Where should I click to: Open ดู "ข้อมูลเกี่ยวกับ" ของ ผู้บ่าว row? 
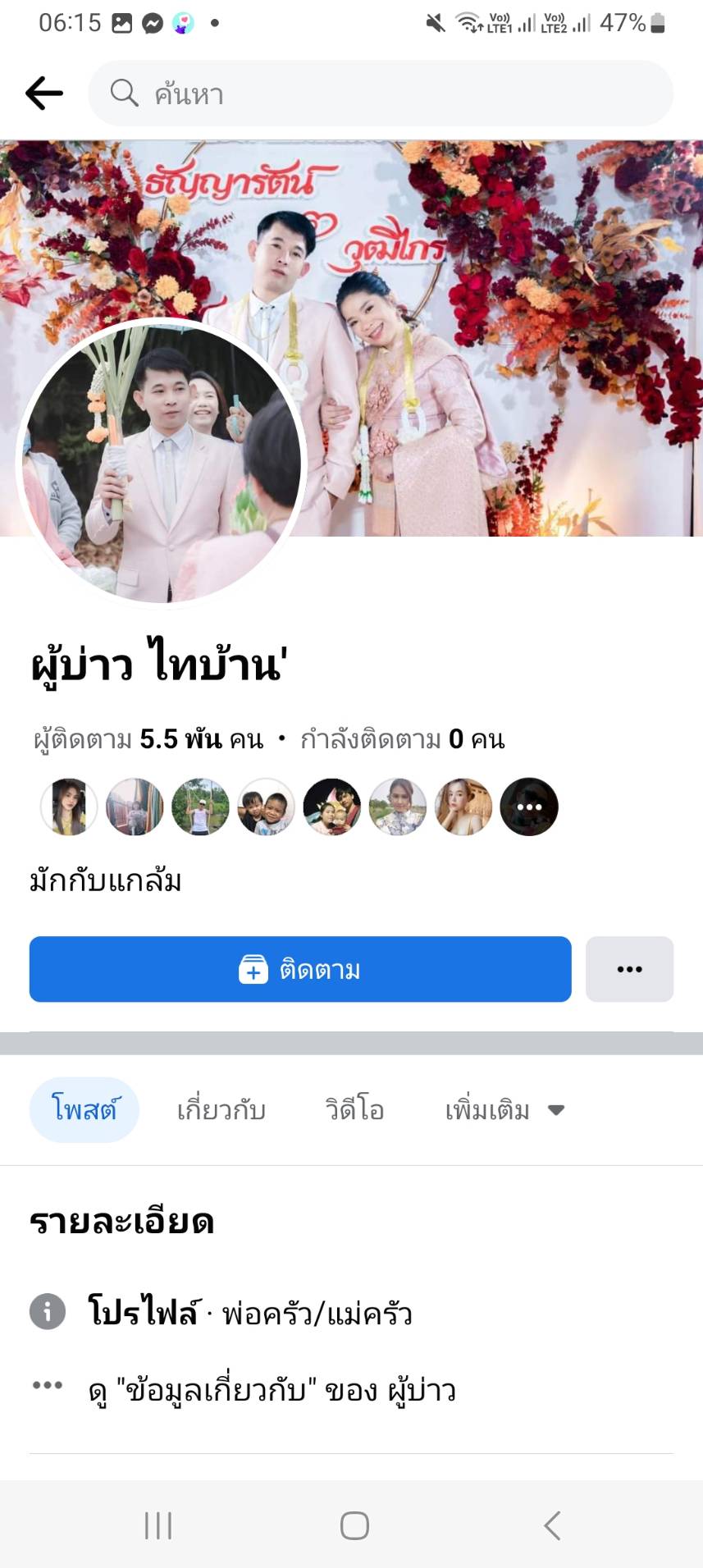click(x=271, y=1390)
